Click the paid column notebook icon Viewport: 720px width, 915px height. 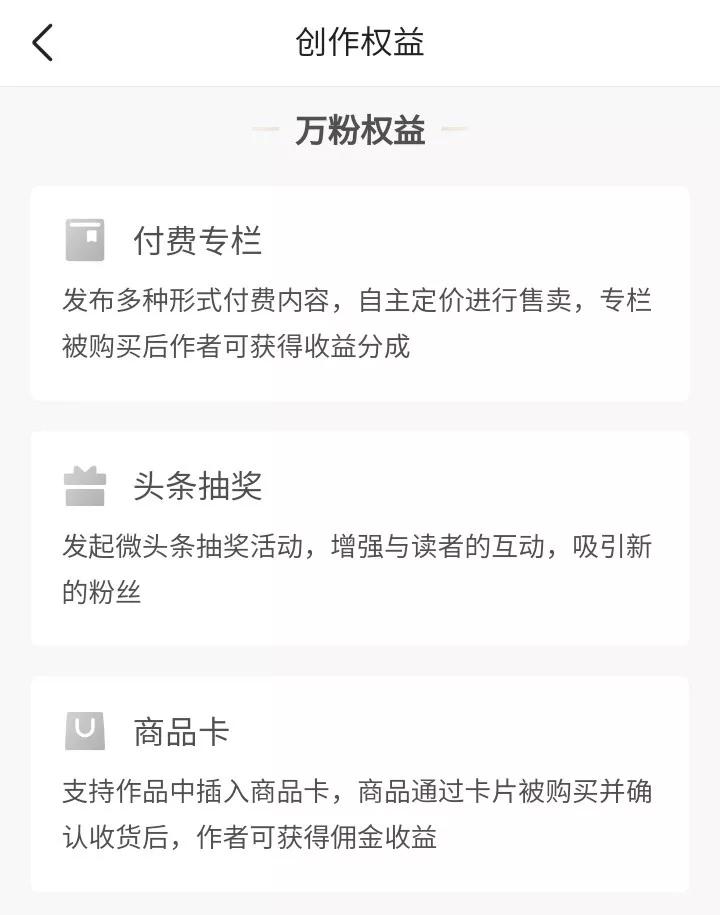tap(87, 238)
